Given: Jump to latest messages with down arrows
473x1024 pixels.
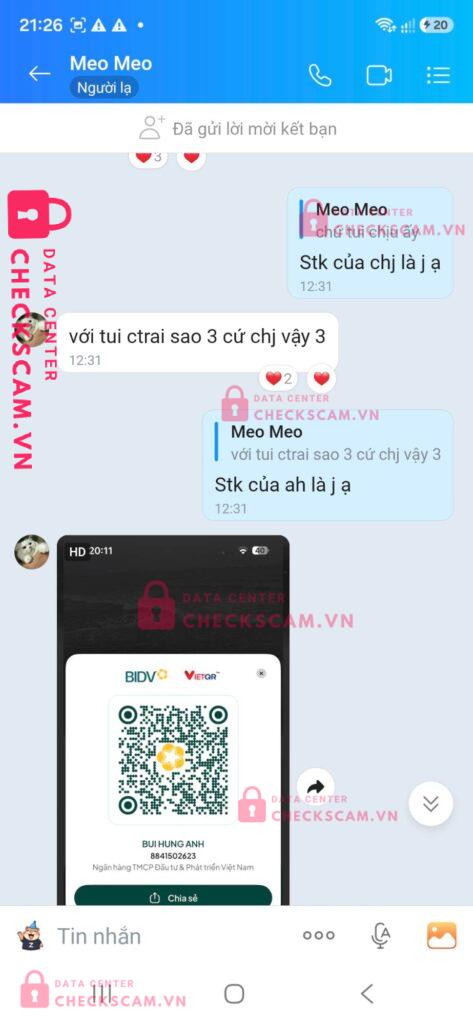Looking at the screenshot, I should (431, 804).
